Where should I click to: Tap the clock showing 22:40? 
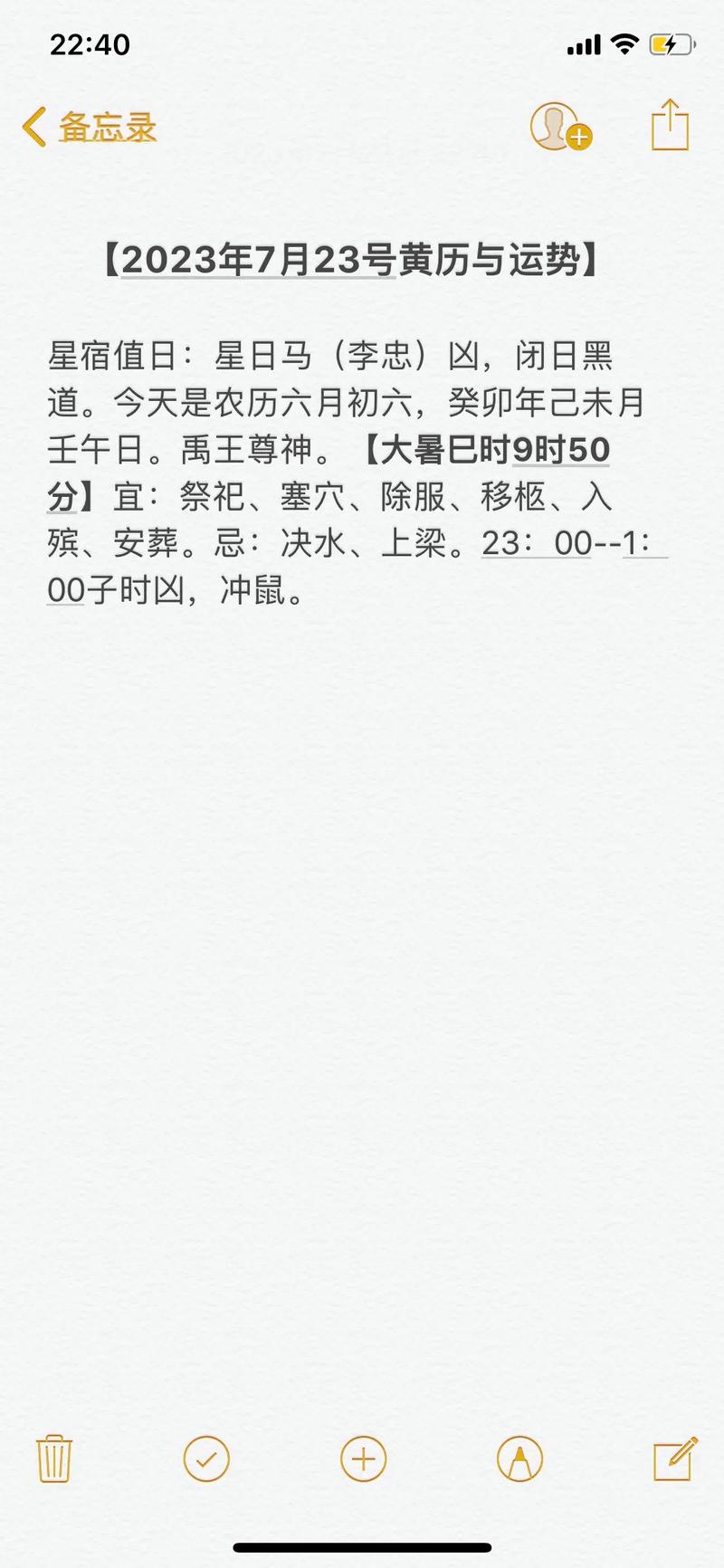90,43
